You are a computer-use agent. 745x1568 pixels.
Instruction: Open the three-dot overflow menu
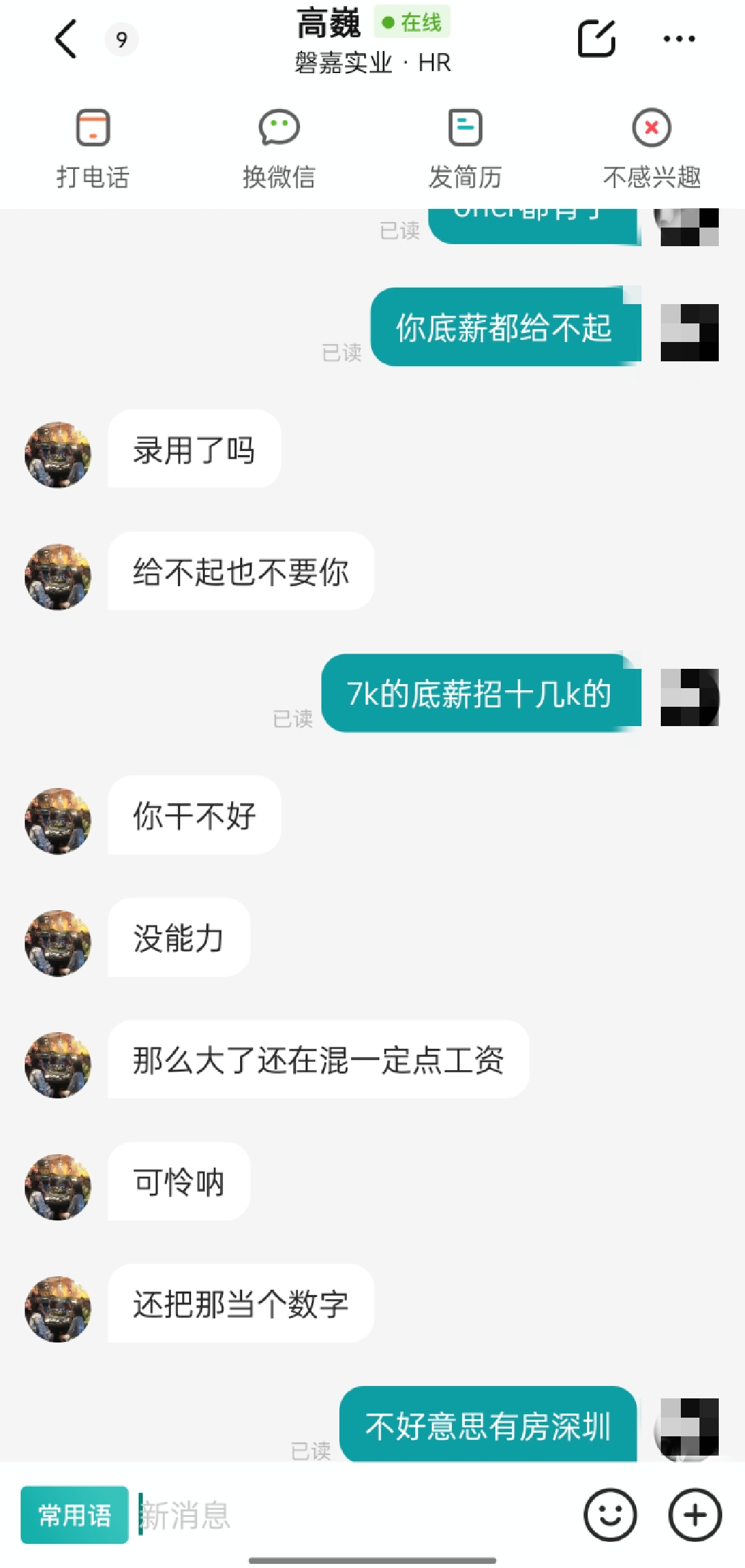pos(679,39)
